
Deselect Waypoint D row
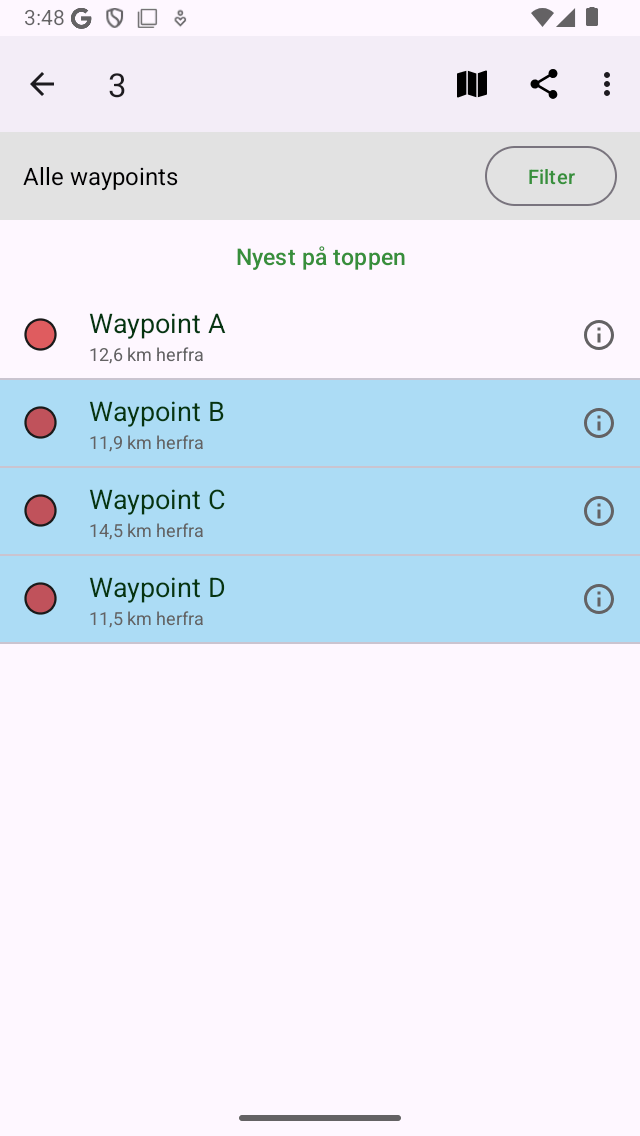point(300,599)
